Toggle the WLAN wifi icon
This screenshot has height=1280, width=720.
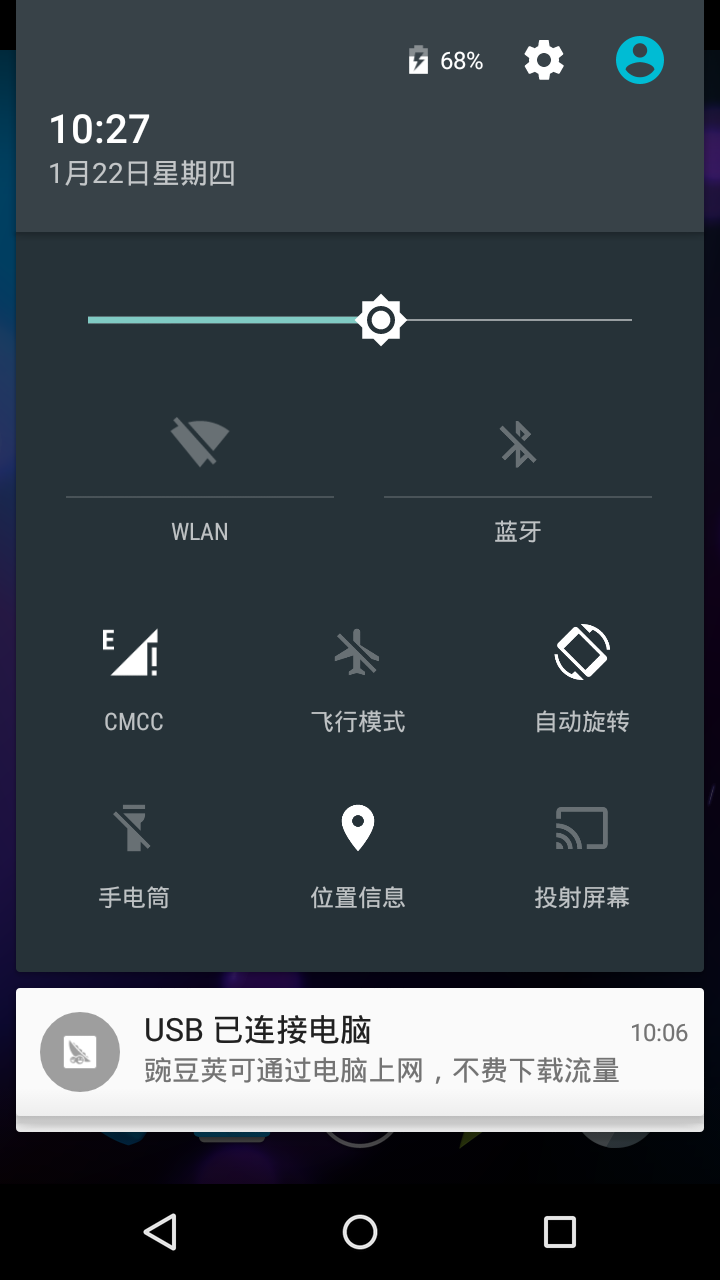tap(200, 443)
